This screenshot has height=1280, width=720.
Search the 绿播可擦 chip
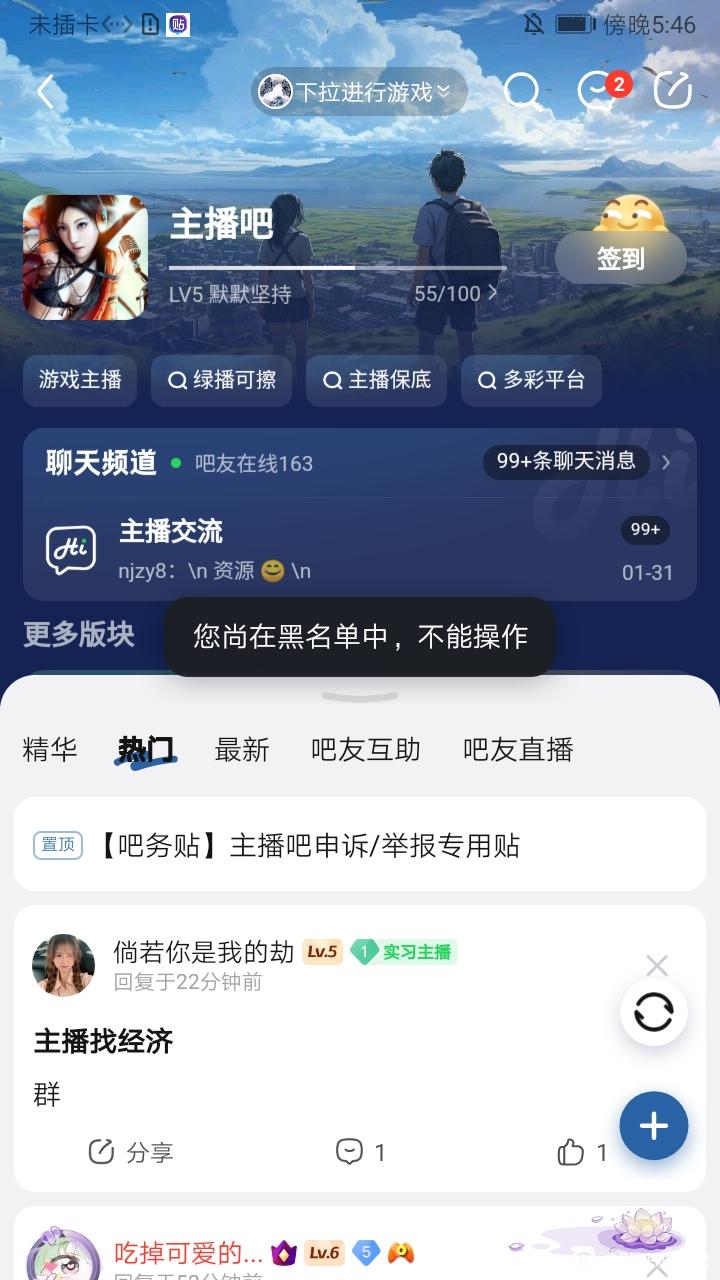point(221,380)
